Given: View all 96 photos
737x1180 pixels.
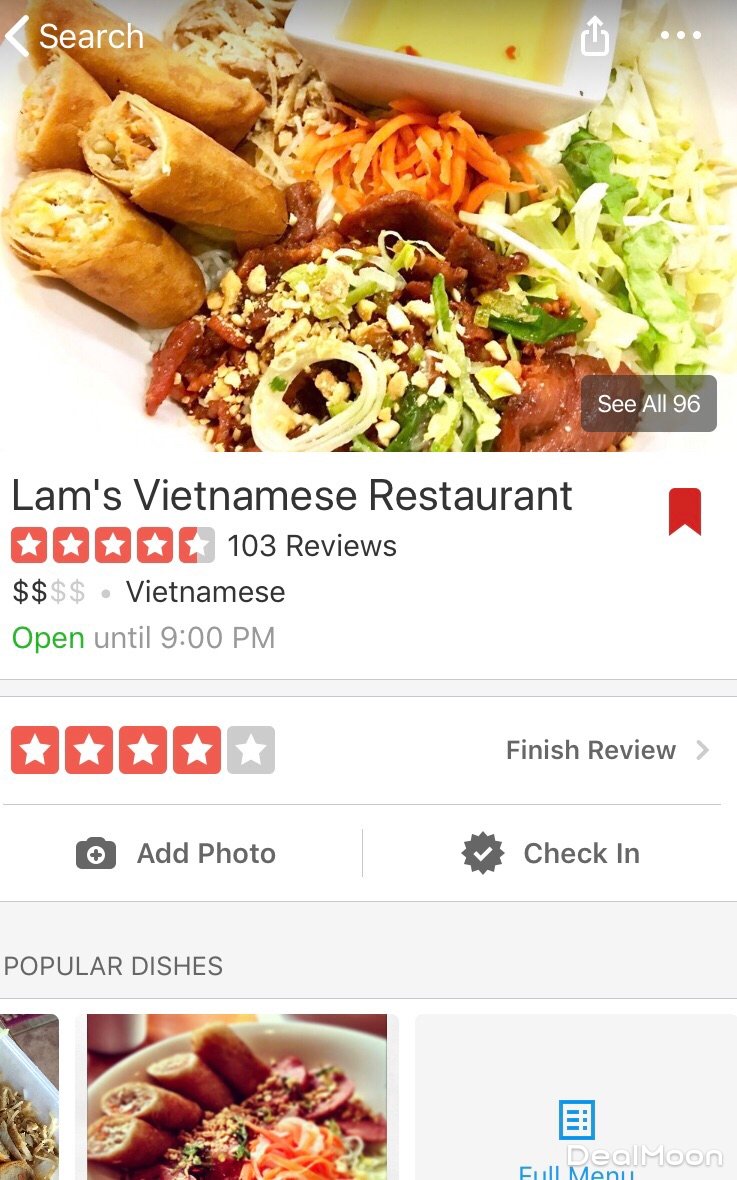Looking at the screenshot, I should (648, 404).
